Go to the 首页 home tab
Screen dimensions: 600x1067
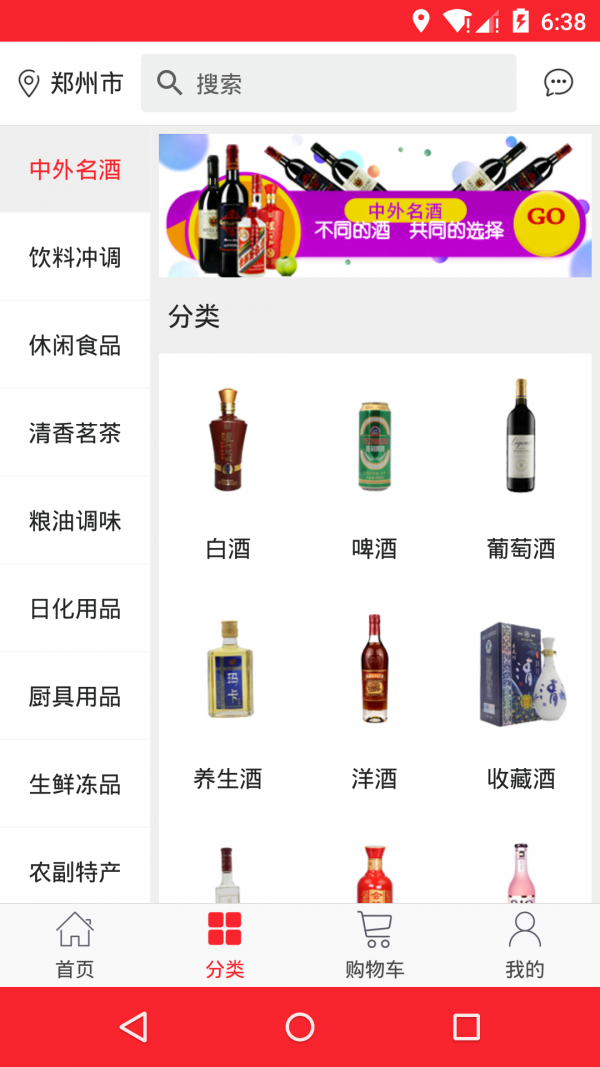(x=75, y=945)
